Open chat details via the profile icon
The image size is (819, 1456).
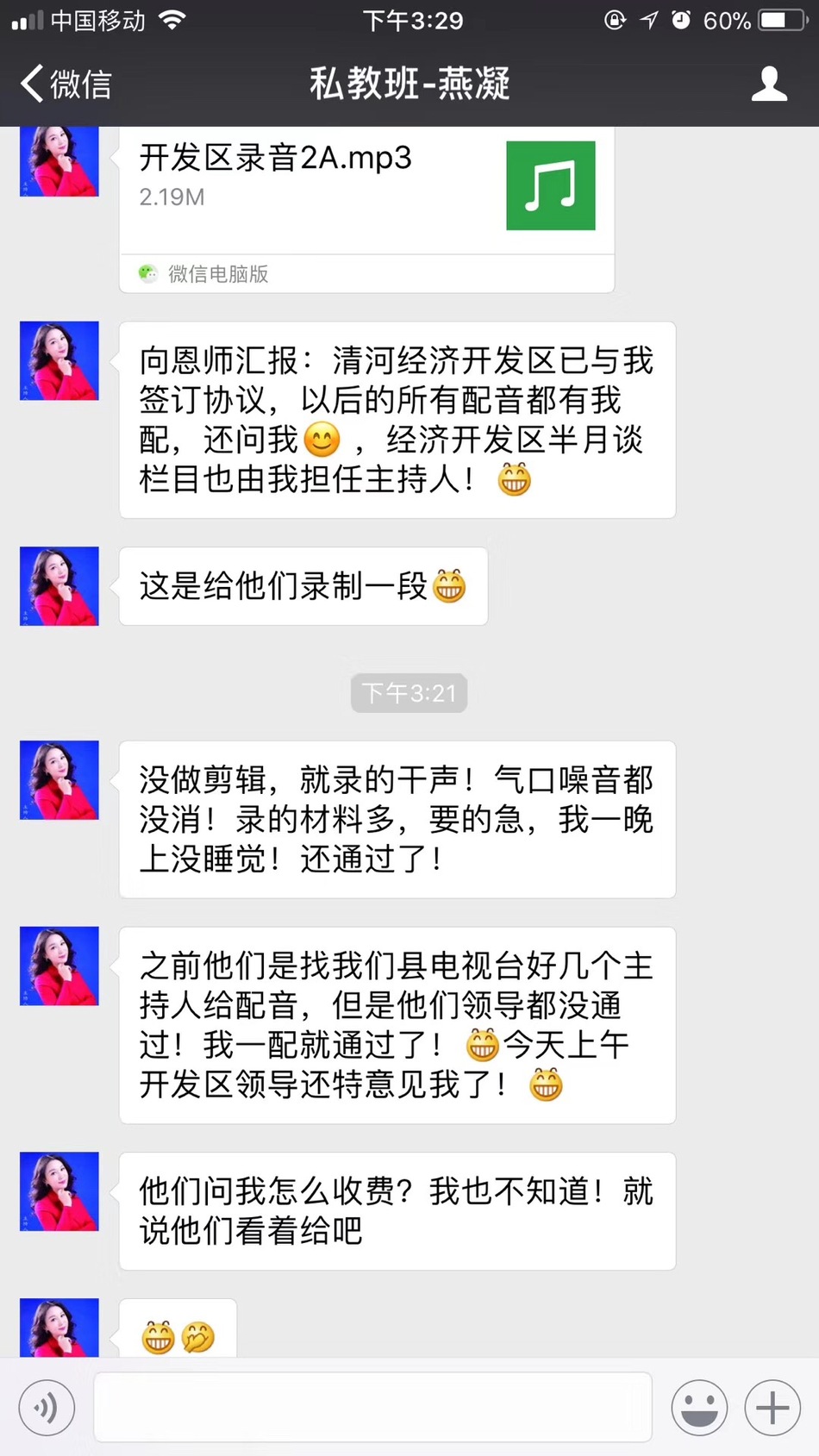coord(768,84)
